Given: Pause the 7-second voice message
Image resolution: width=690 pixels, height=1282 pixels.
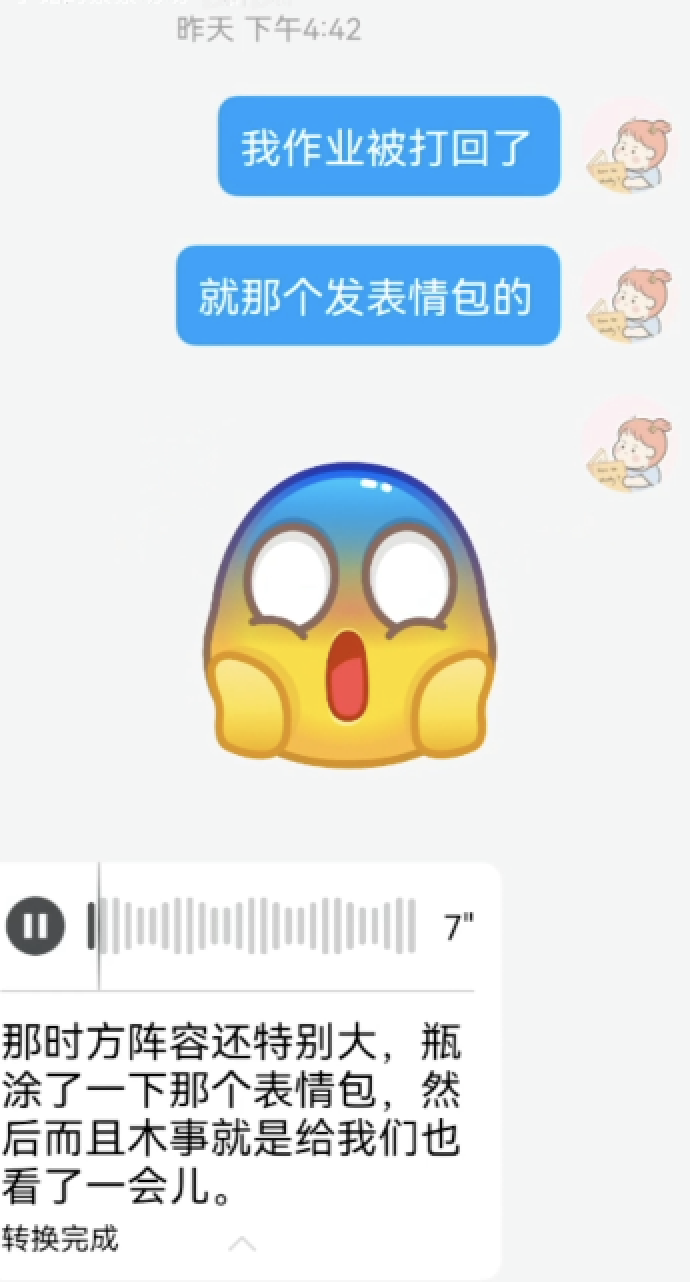Looking at the screenshot, I should pyautogui.click(x=36, y=926).
